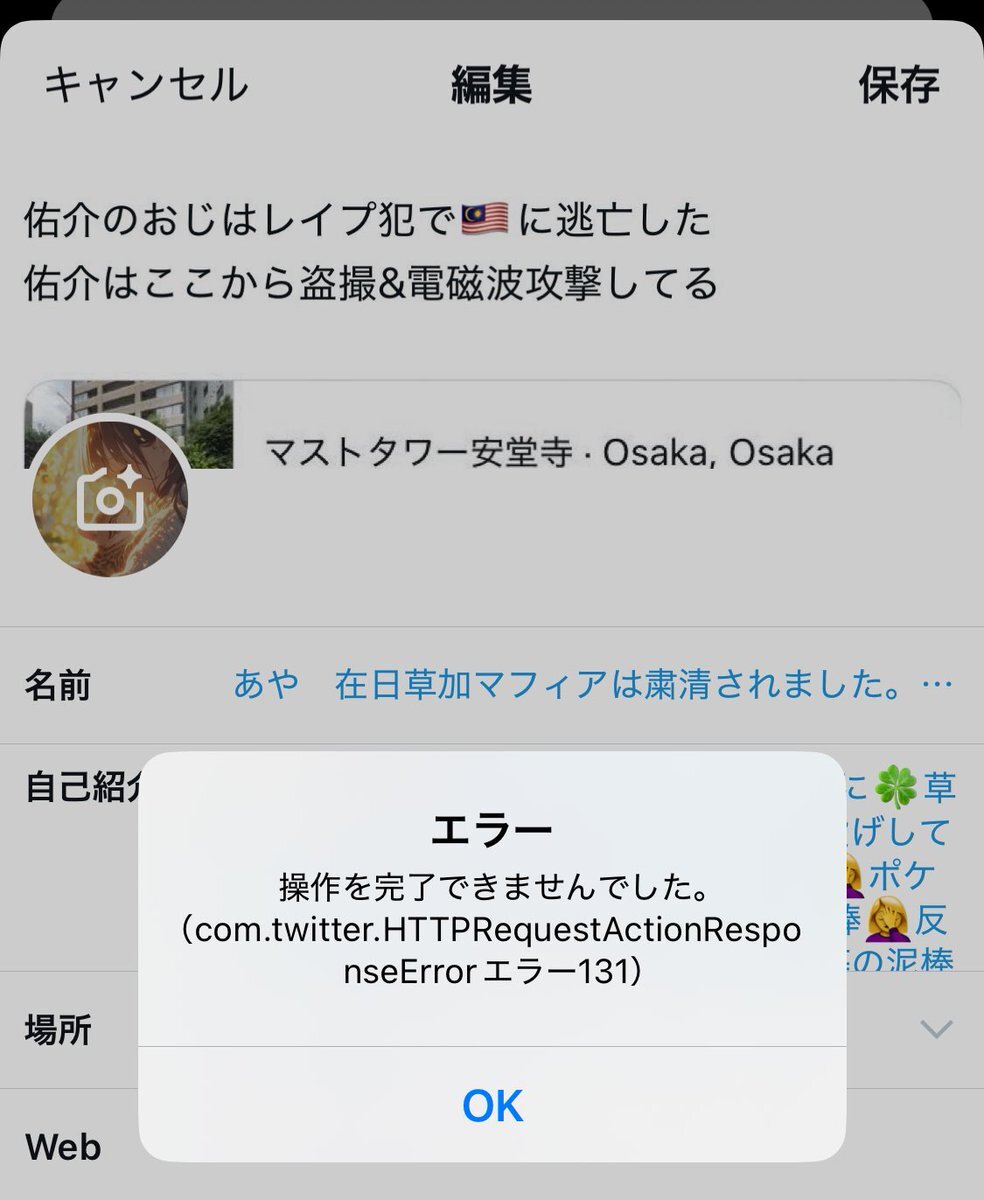The width and height of the screenshot is (984, 1200).
Task: Open the マストタワー安堂寺 location card
Action: click(548, 453)
